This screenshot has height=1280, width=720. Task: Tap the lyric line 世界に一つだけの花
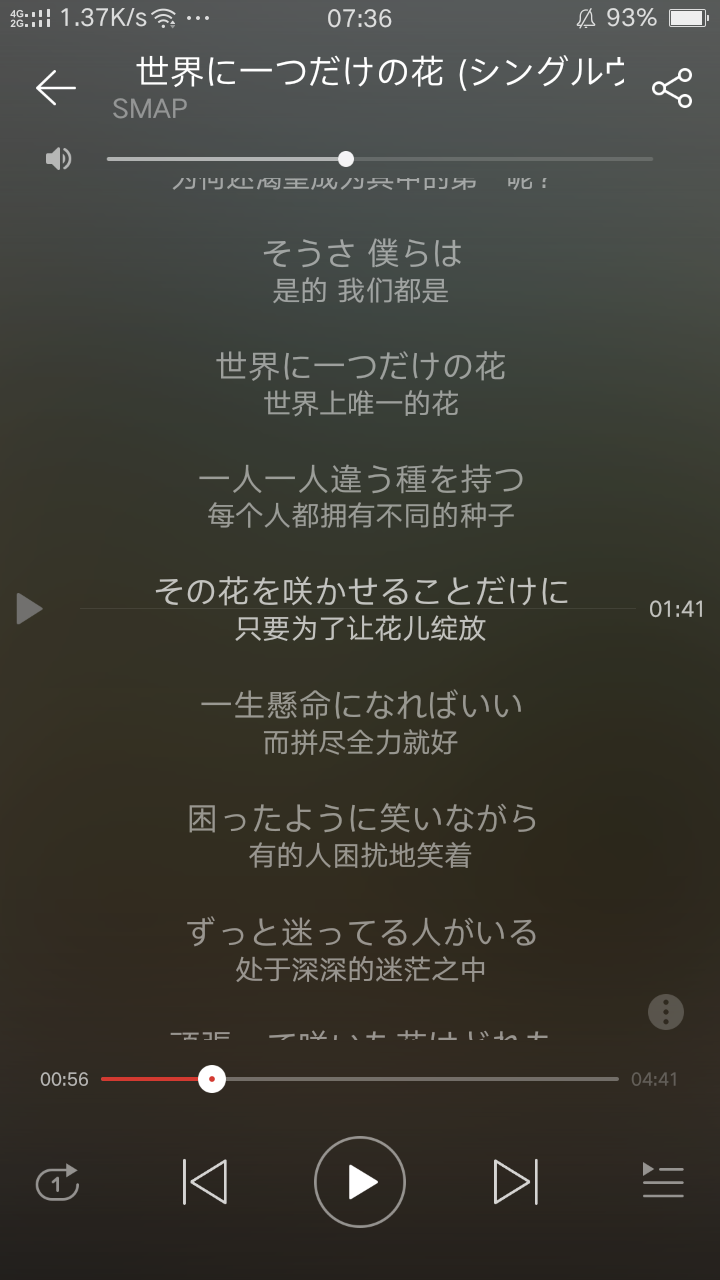360,366
